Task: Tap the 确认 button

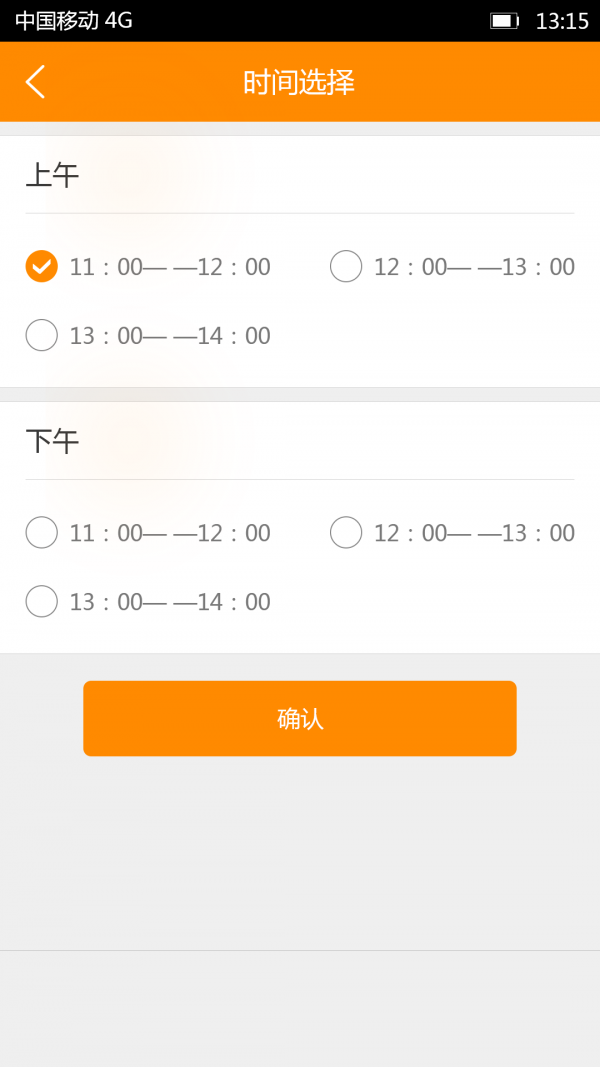Action: click(x=300, y=718)
